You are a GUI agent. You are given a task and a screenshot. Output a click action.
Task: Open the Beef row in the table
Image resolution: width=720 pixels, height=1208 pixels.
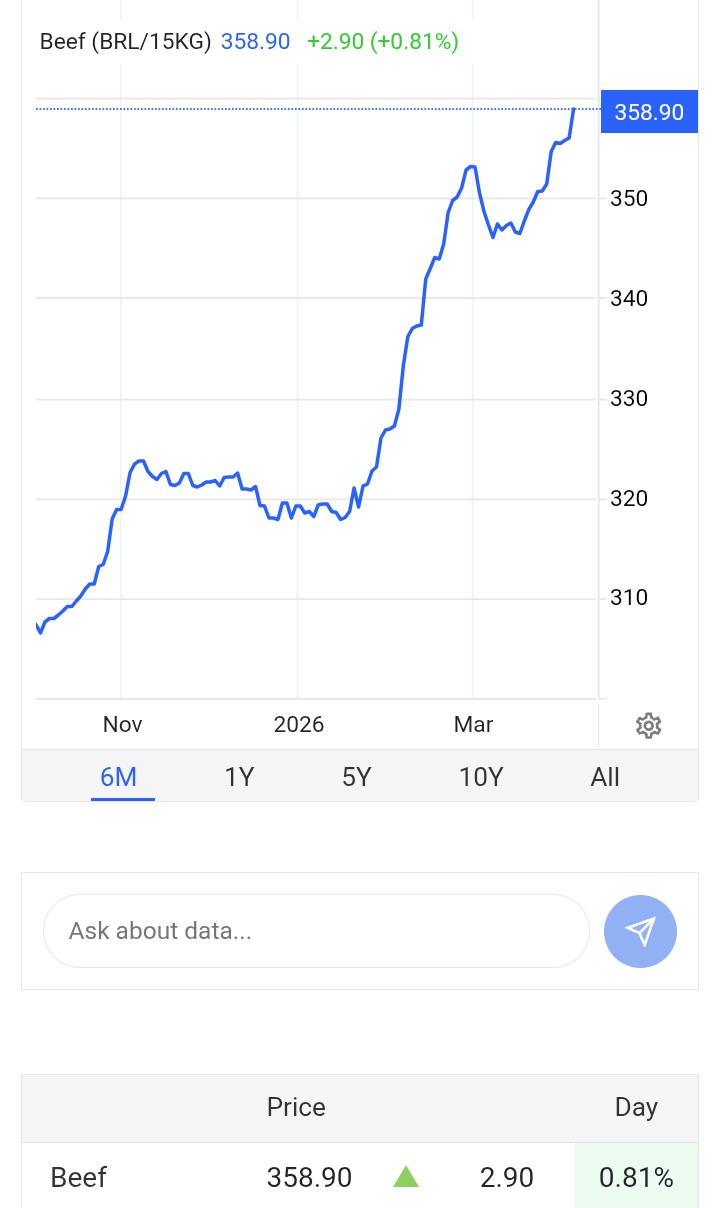click(x=79, y=1177)
